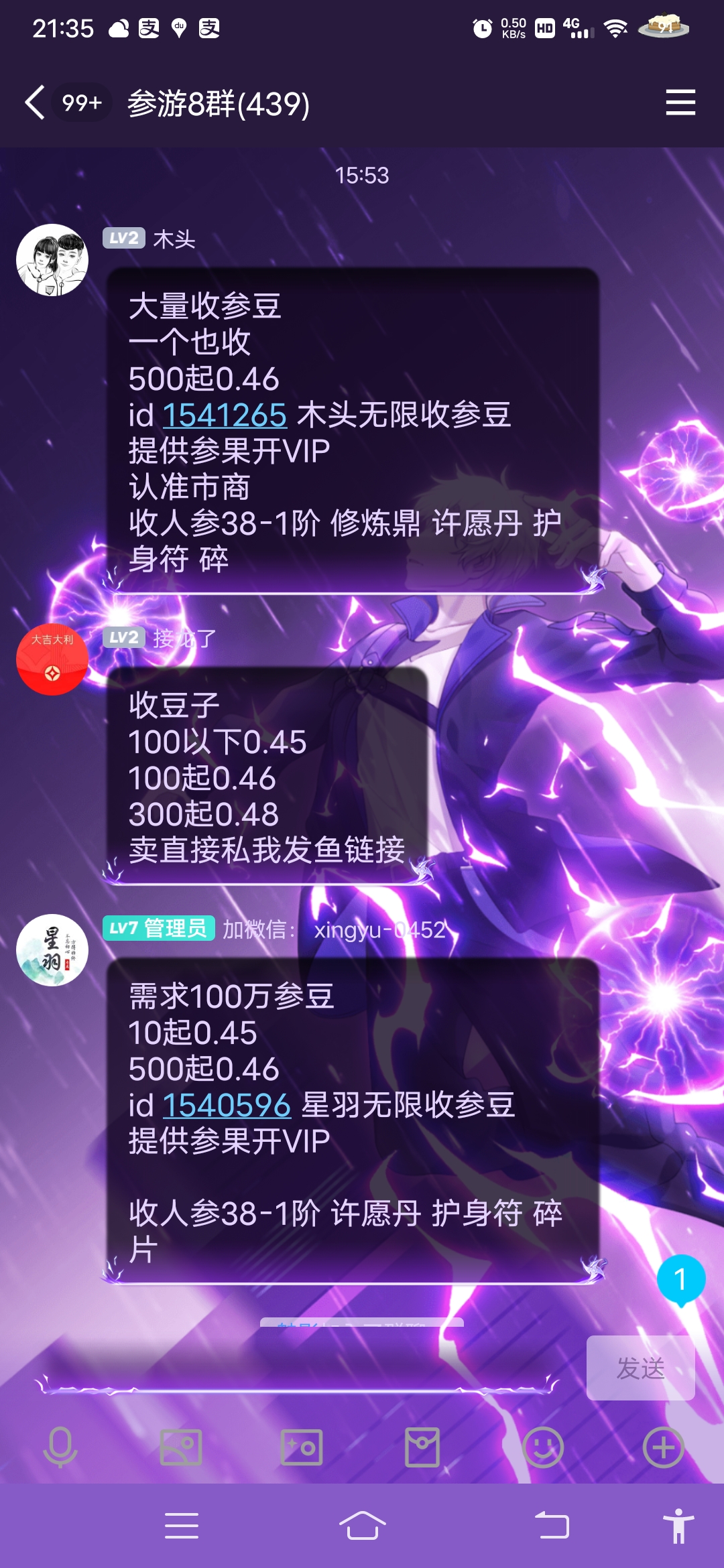Send a red packet

[422, 1447]
